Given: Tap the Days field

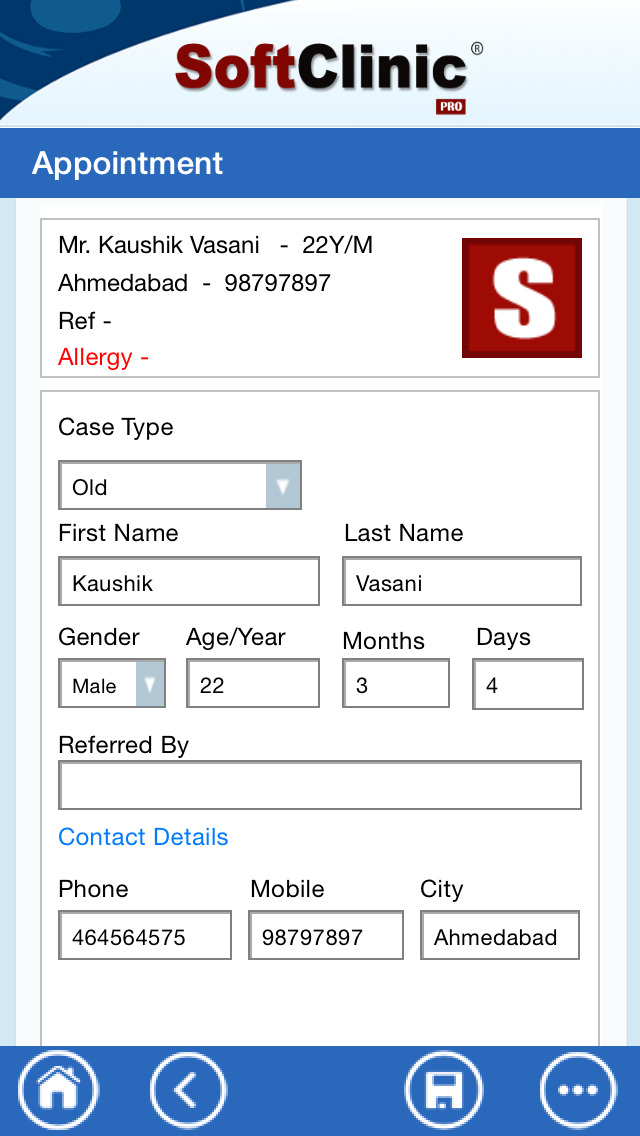Looking at the screenshot, I should pos(528,684).
